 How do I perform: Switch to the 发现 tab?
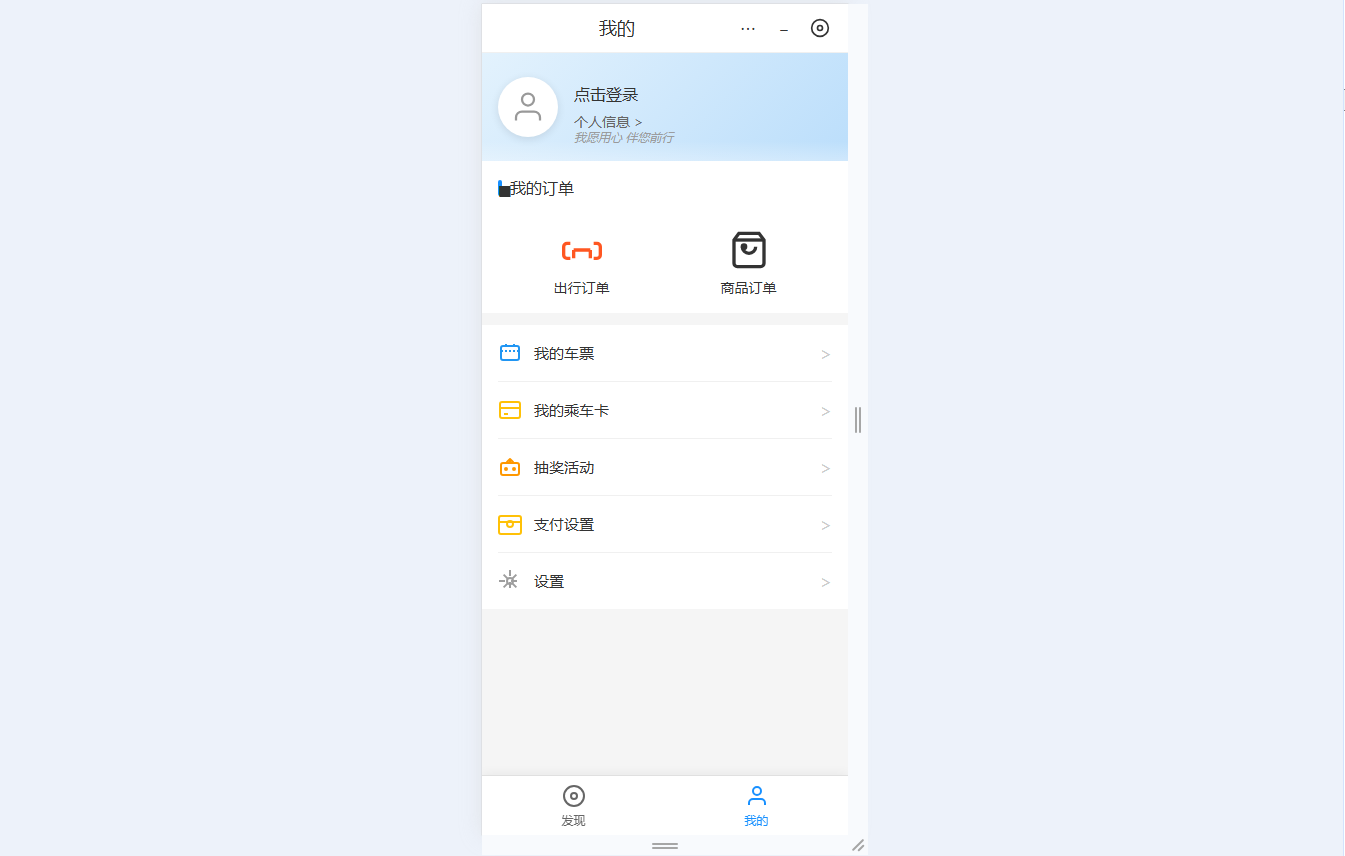click(x=573, y=805)
